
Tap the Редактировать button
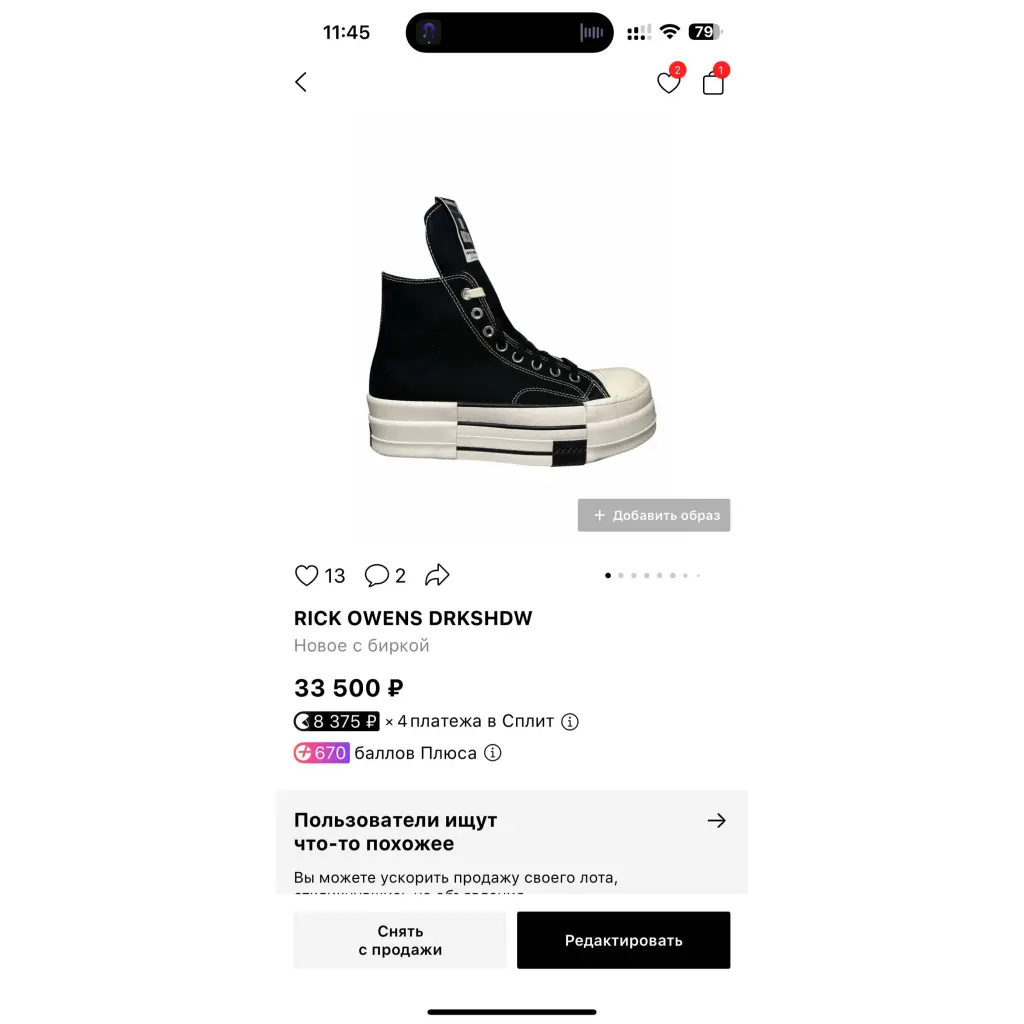coord(623,940)
